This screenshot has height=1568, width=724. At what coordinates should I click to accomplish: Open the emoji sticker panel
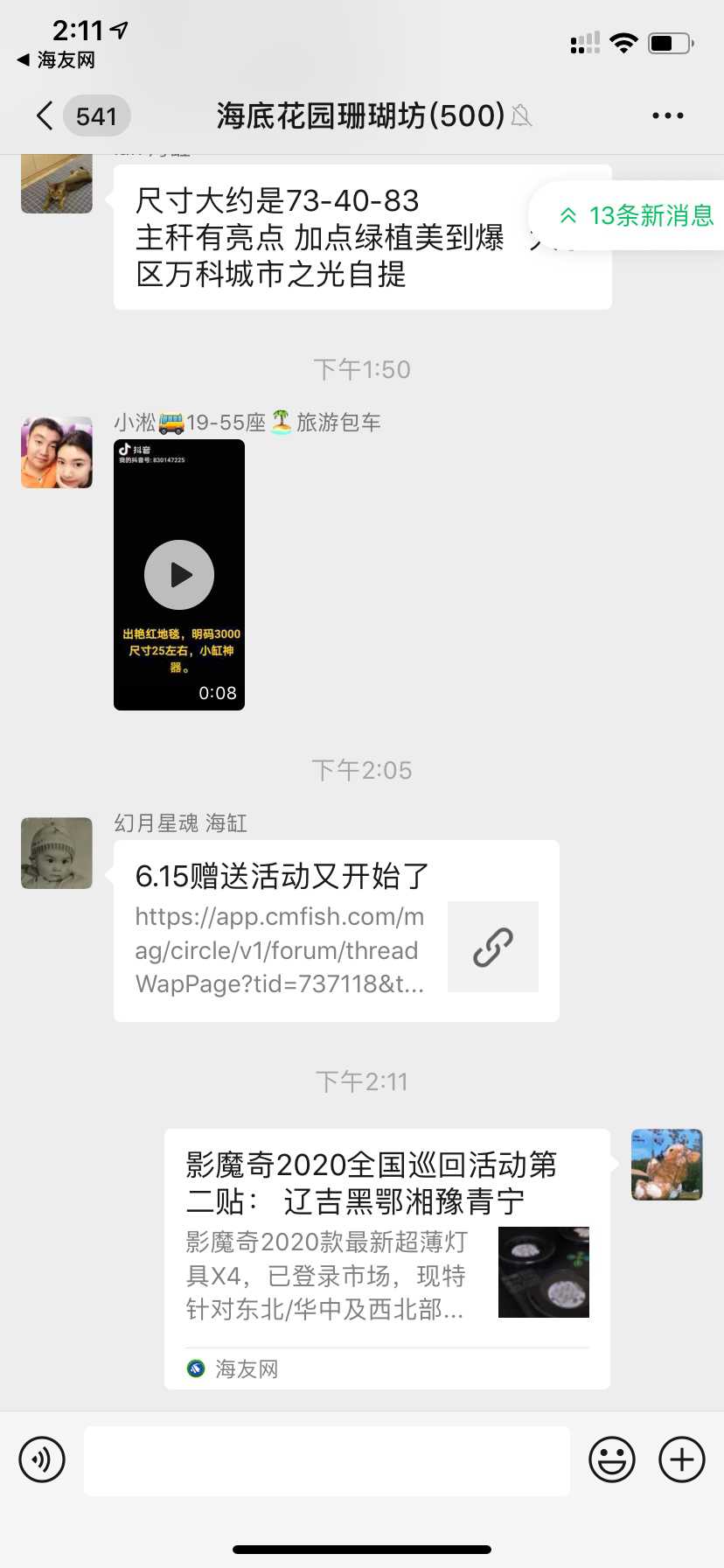[x=611, y=1459]
